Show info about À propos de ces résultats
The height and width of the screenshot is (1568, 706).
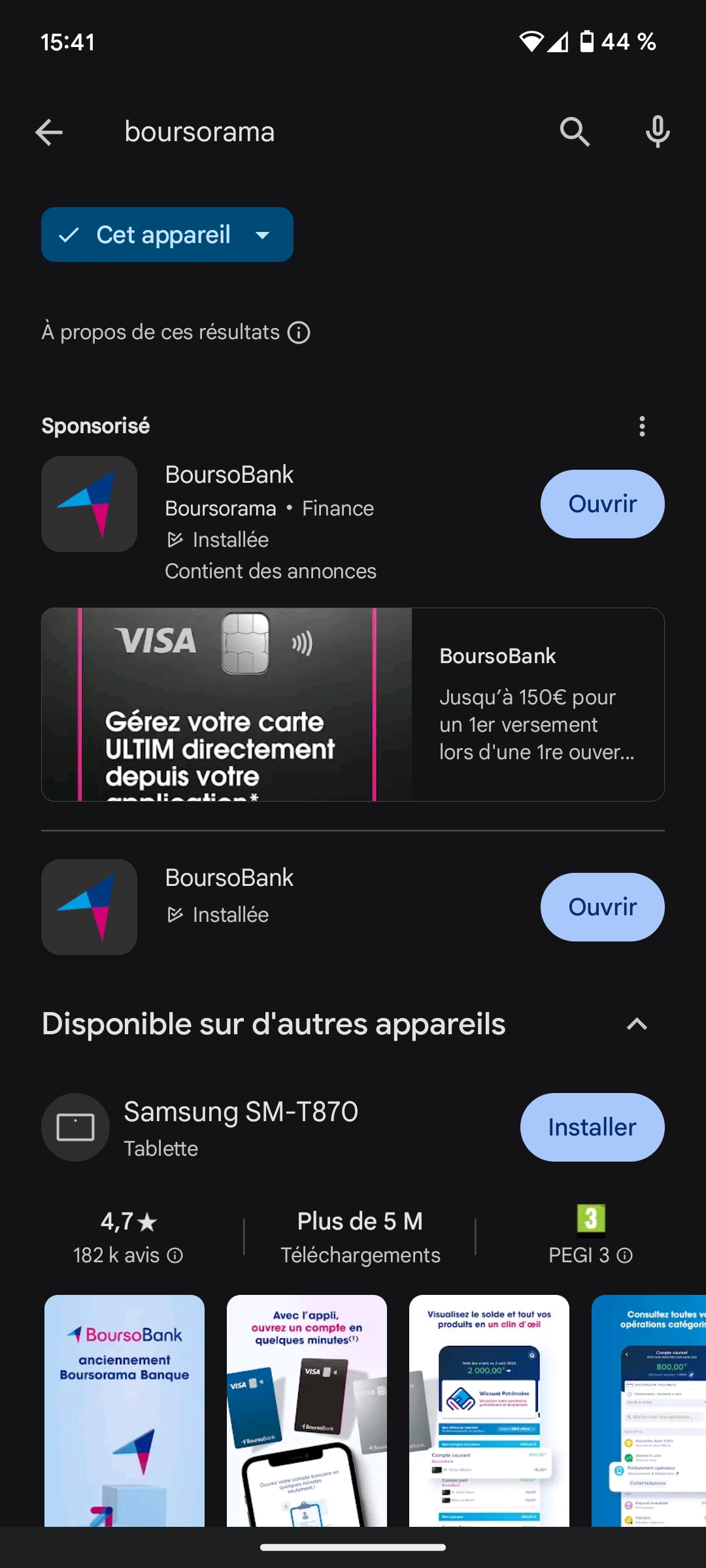click(299, 333)
